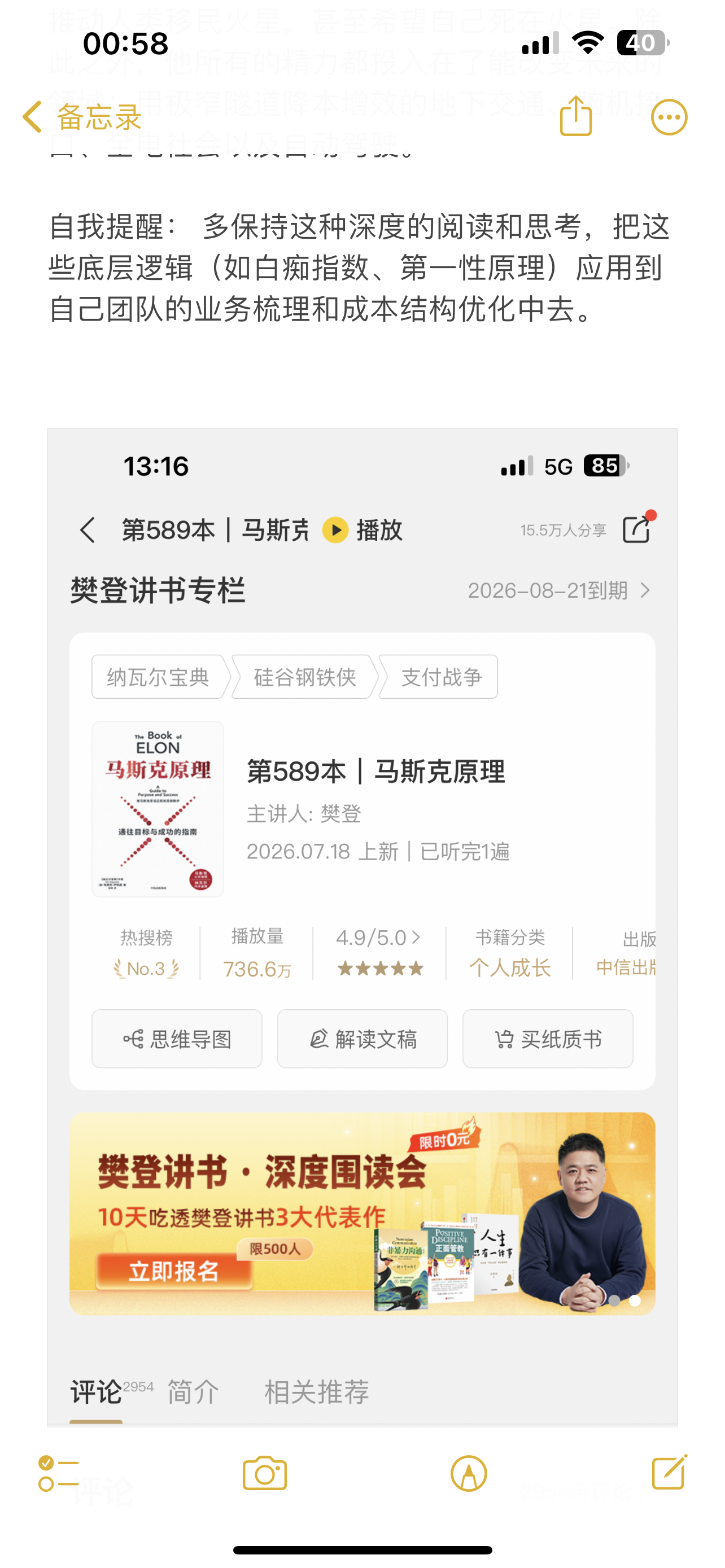This screenshot has width=725, height=1568.
Task: Open the markup pen tool
Action: pos(468,1474)
